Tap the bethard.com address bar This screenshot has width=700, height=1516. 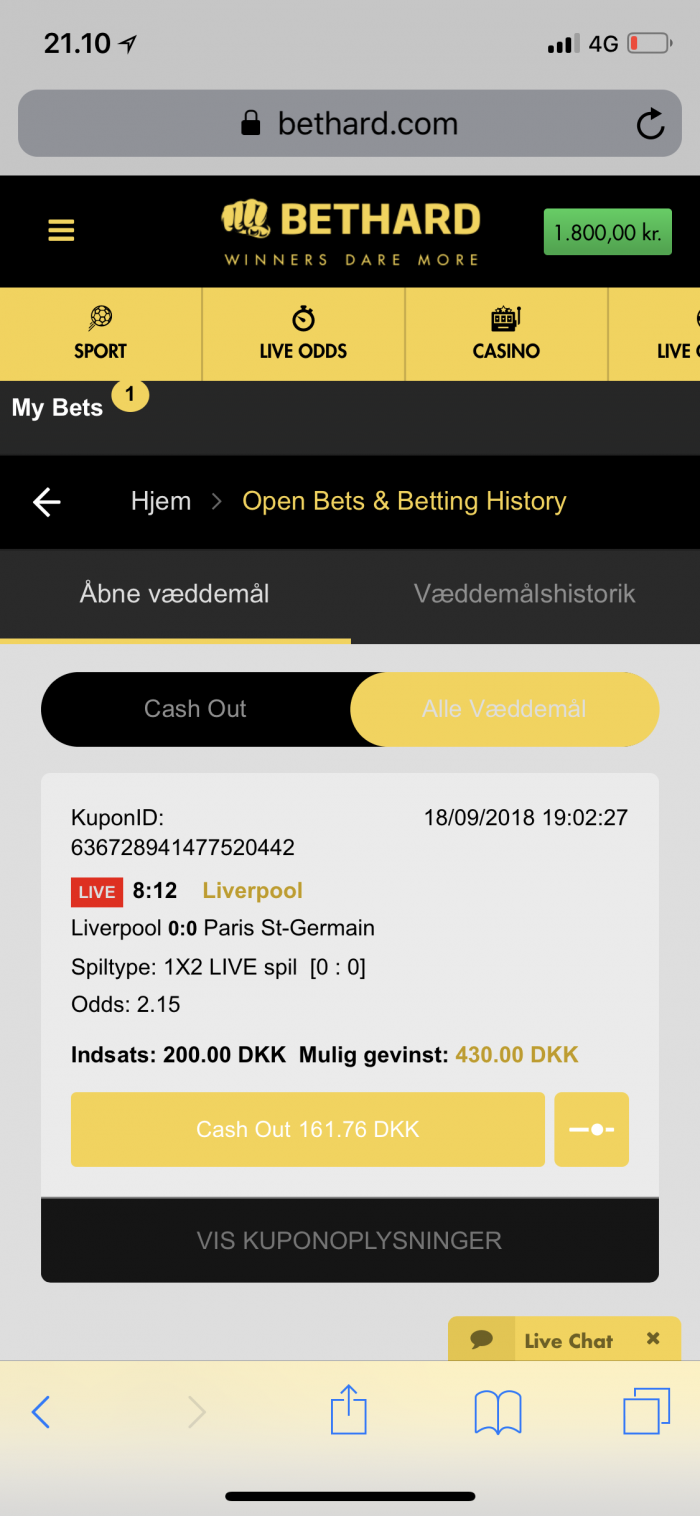[350, 124]
